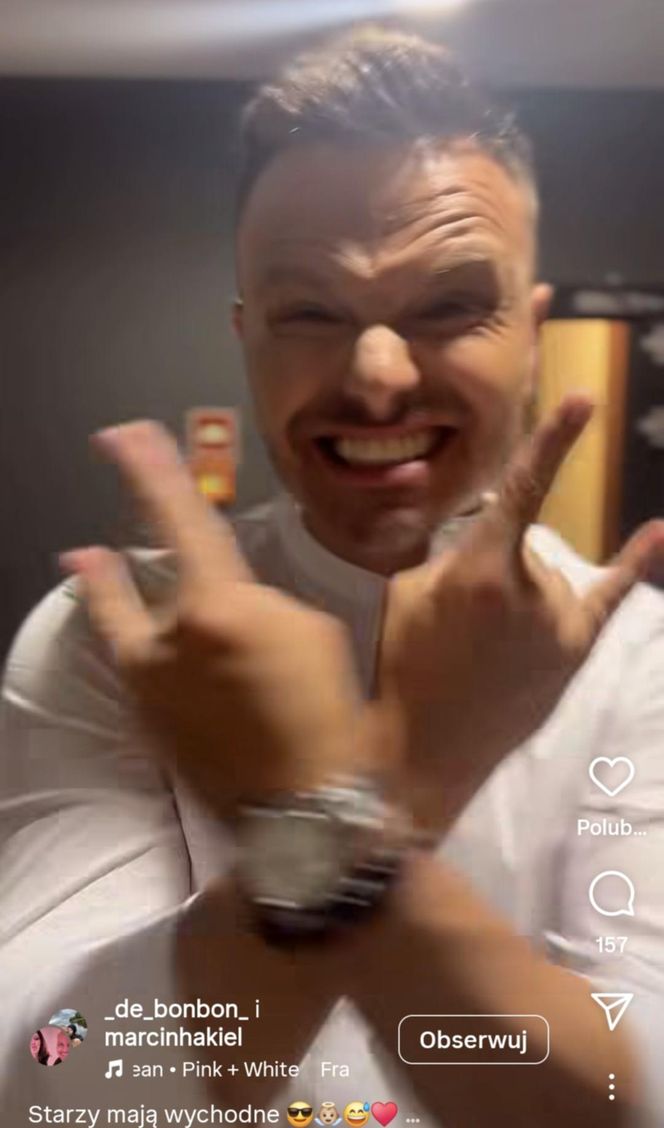The image size is (664, 1128).
Task: Share the reel via paper plane icon
Action: click(611, 1010)
